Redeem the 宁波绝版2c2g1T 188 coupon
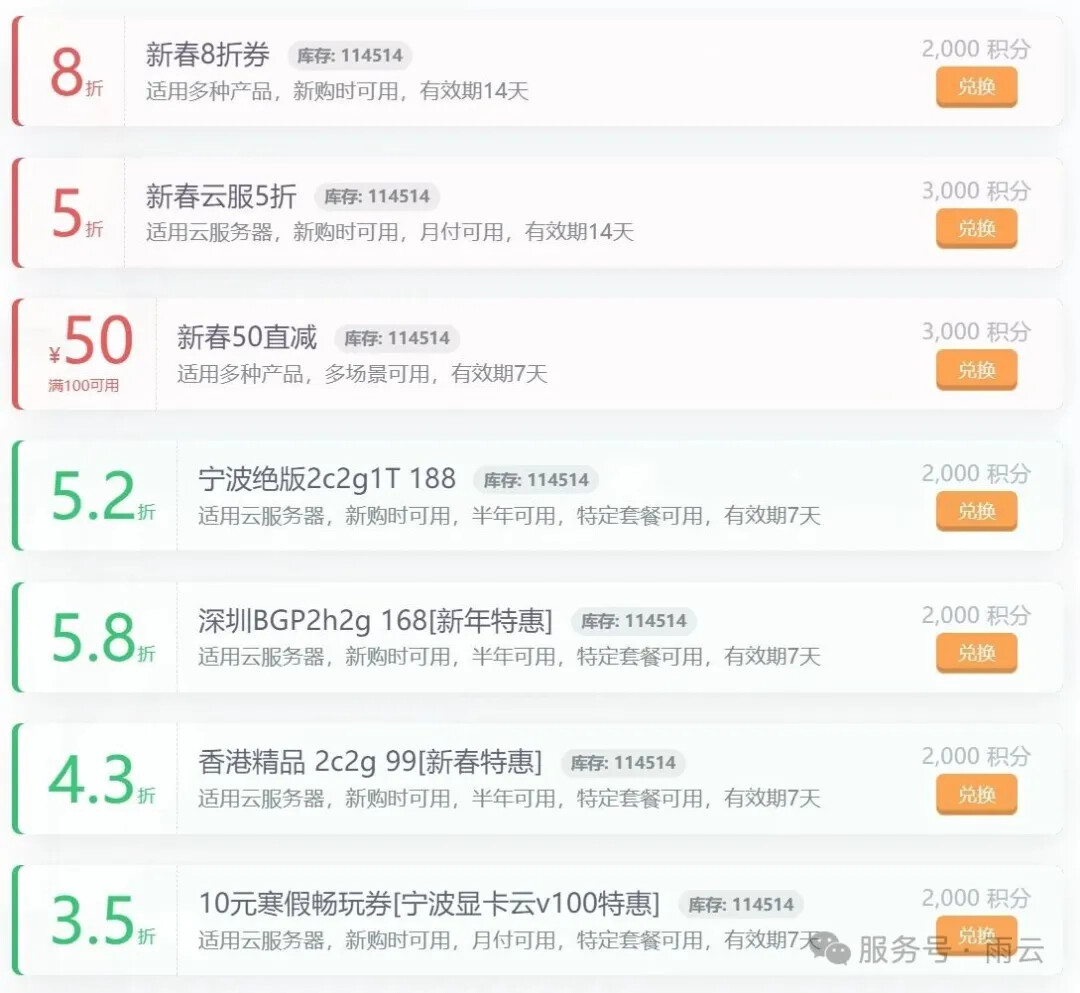1080x993 pixels. 976,511
